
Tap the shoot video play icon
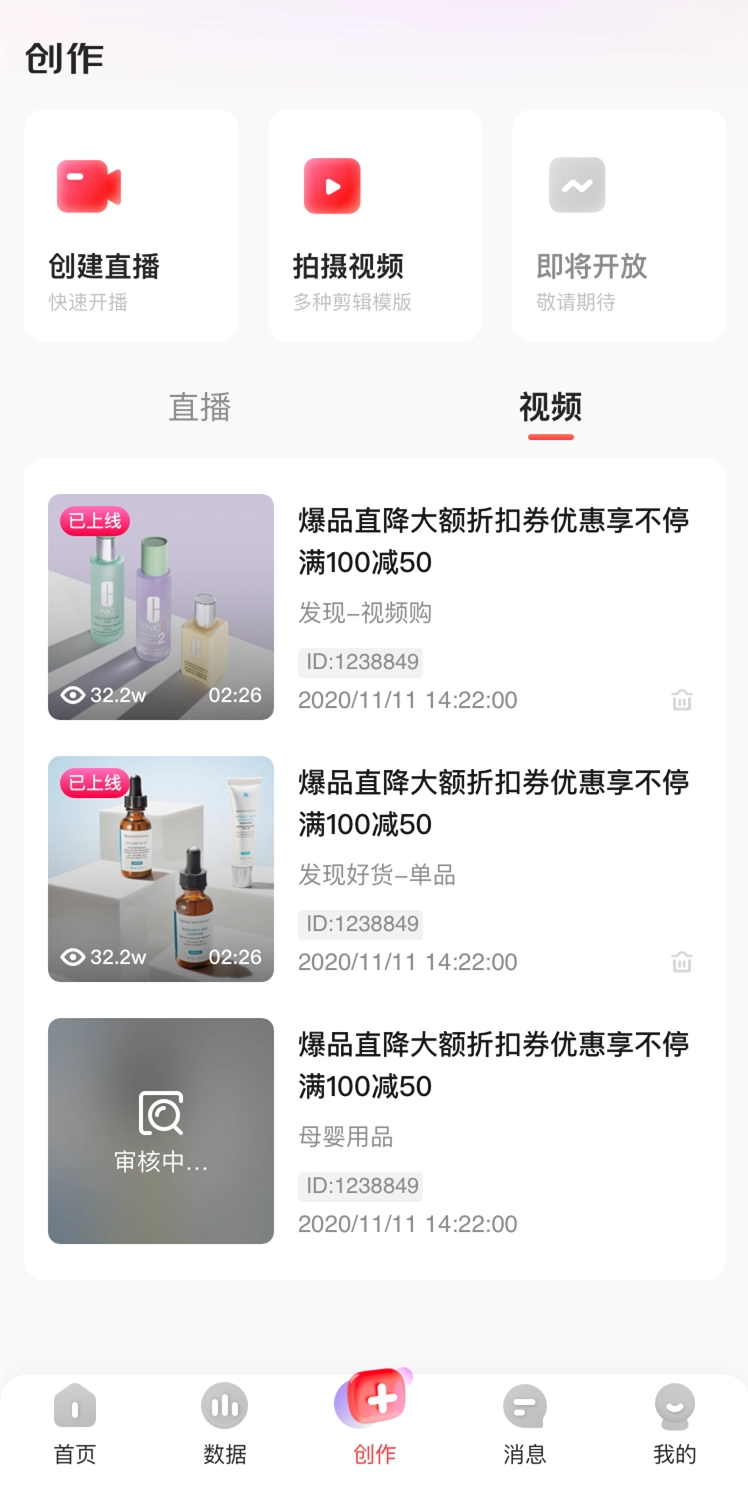click(x=331, y=185)
